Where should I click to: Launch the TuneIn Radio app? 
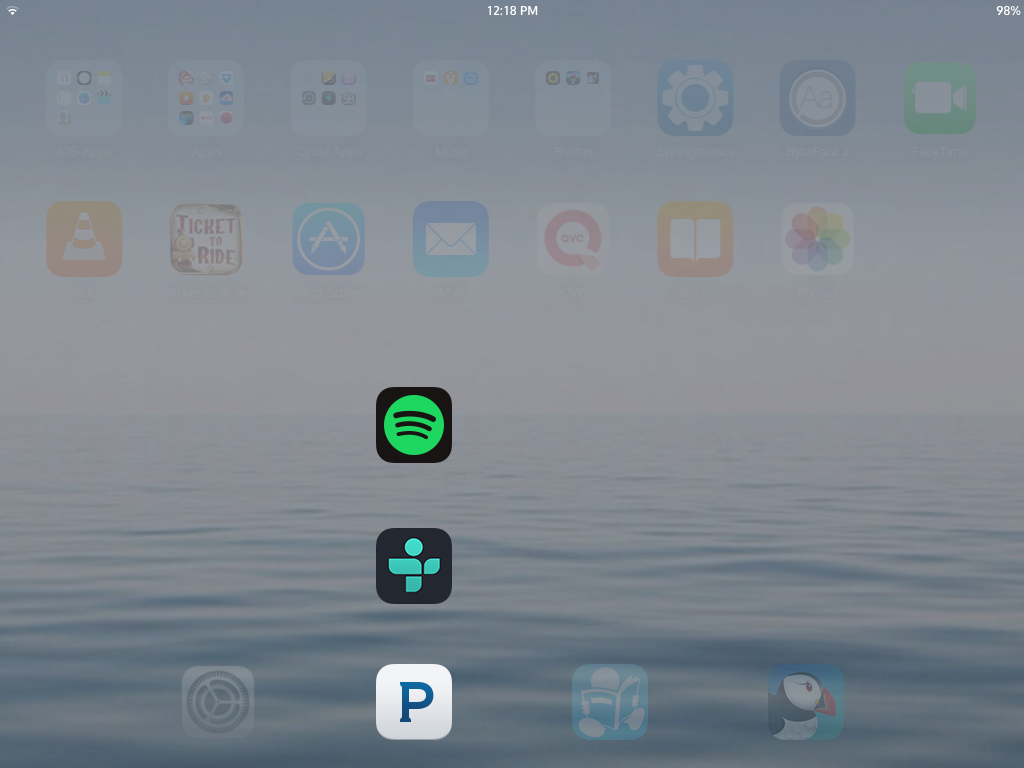tap(414, 566)
